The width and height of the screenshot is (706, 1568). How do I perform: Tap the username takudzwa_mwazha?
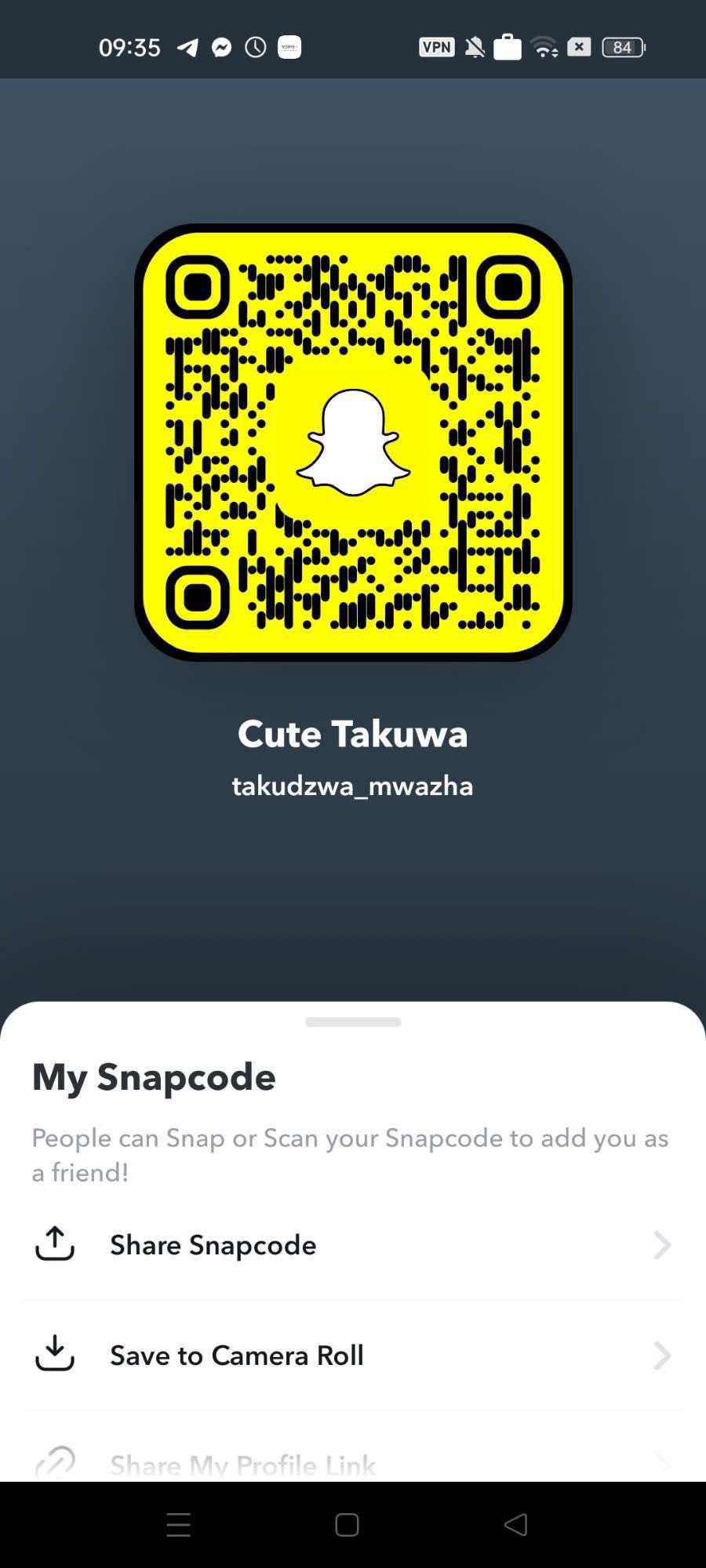[x=353, y=786]
